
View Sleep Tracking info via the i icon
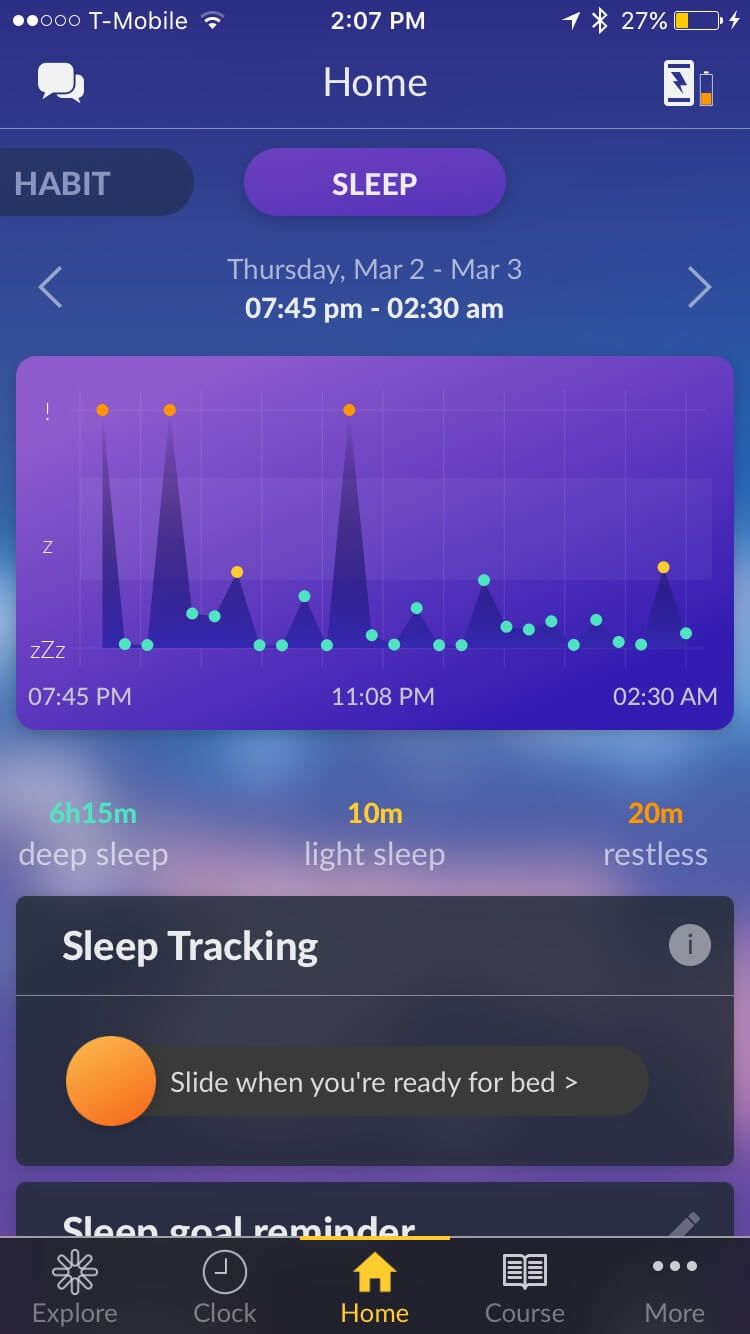(x=688, y=944)
